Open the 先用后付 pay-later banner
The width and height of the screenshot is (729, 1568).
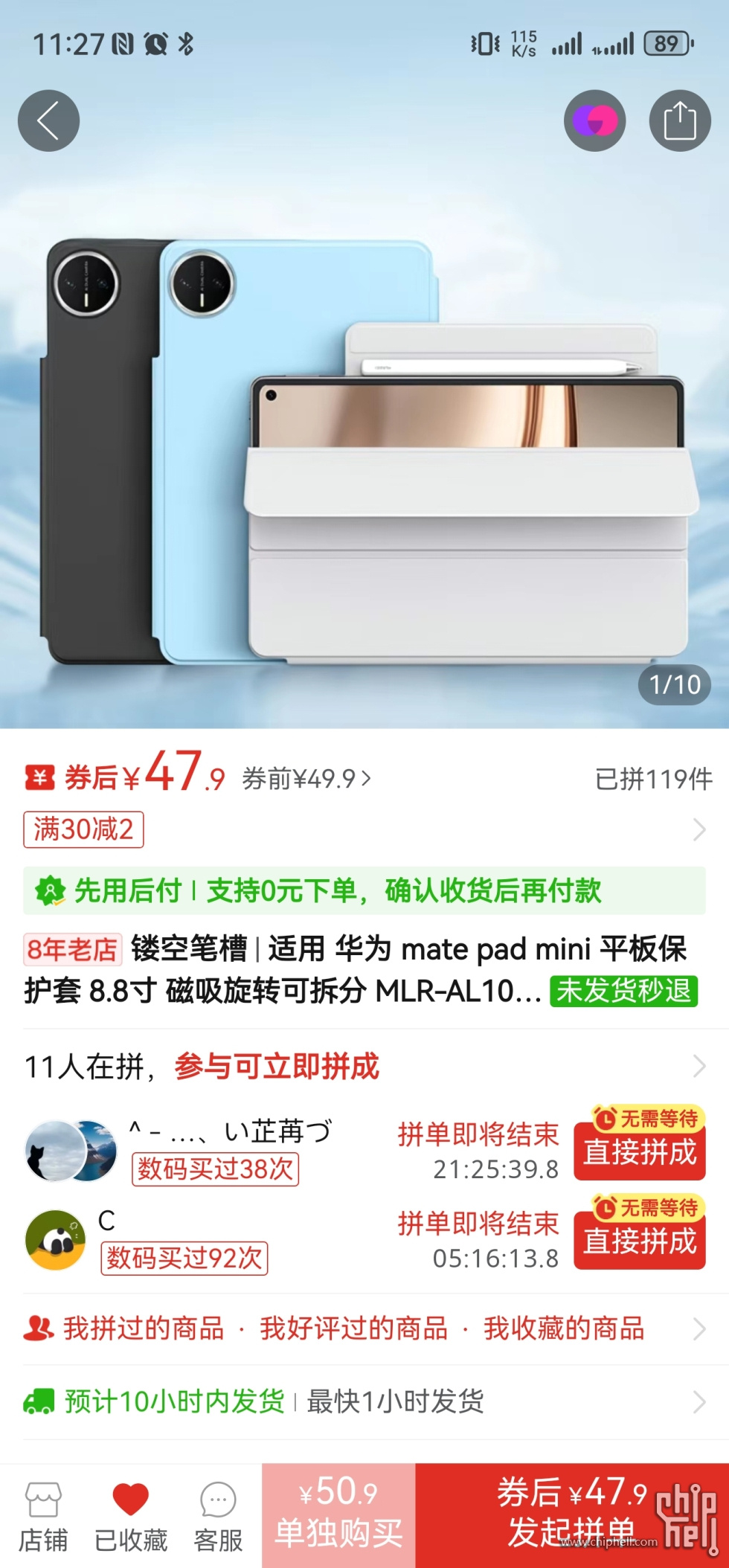point(364,890)
